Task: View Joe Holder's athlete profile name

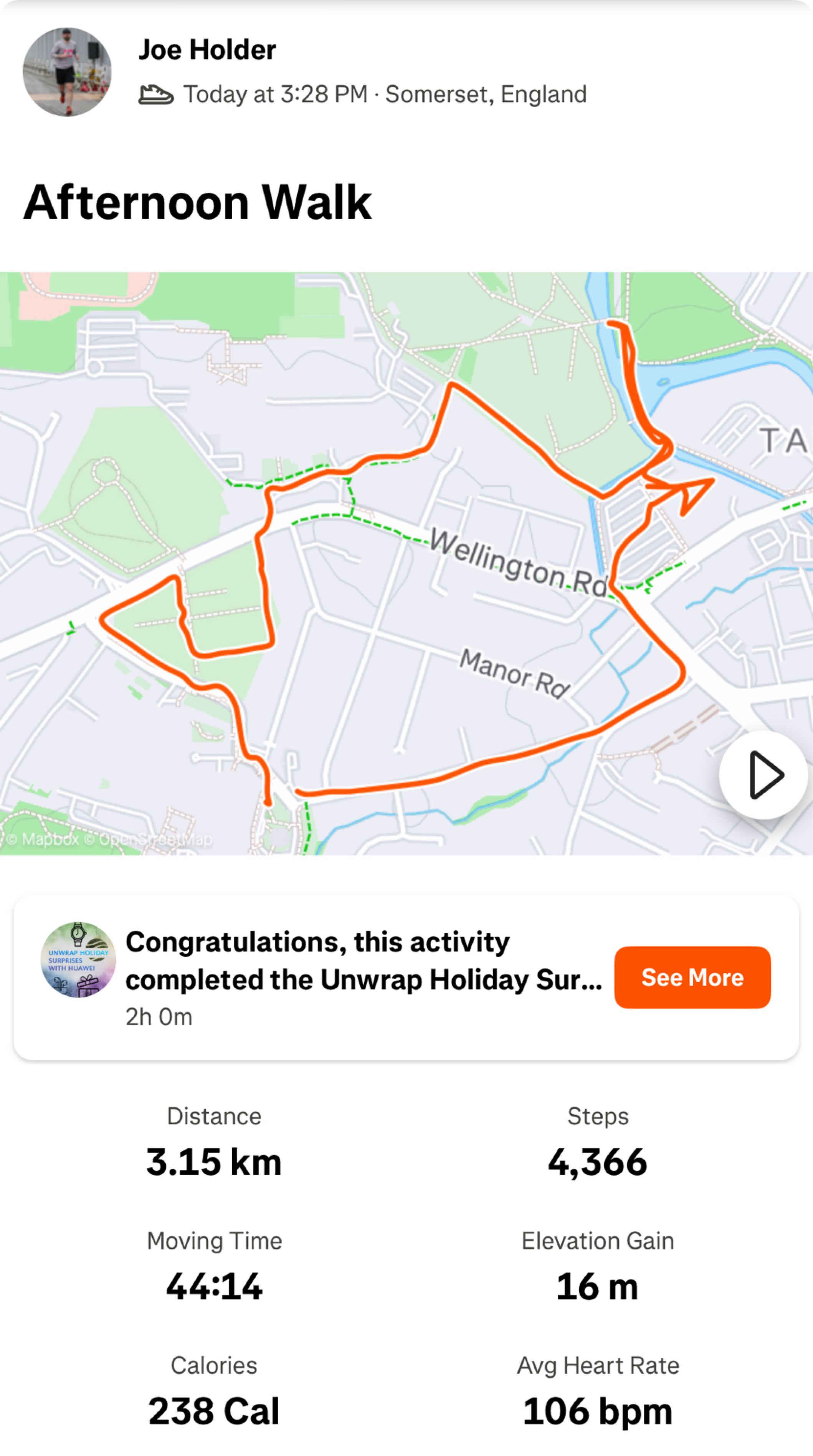Action: click(207, 50)
